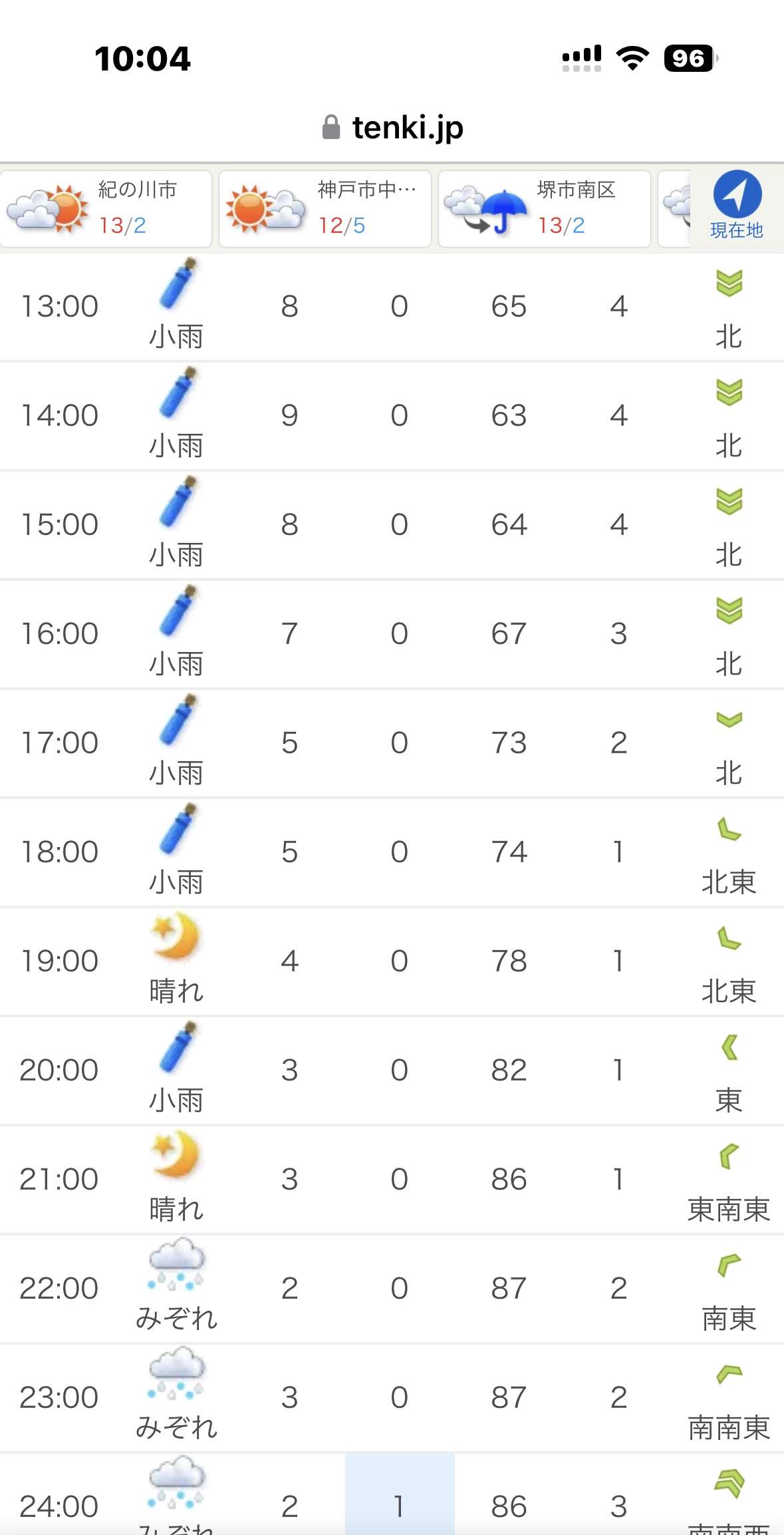The height and width of the screenshot is (1535, 784).
Task: Tap the 現在地 current location button
Action: 737,206
